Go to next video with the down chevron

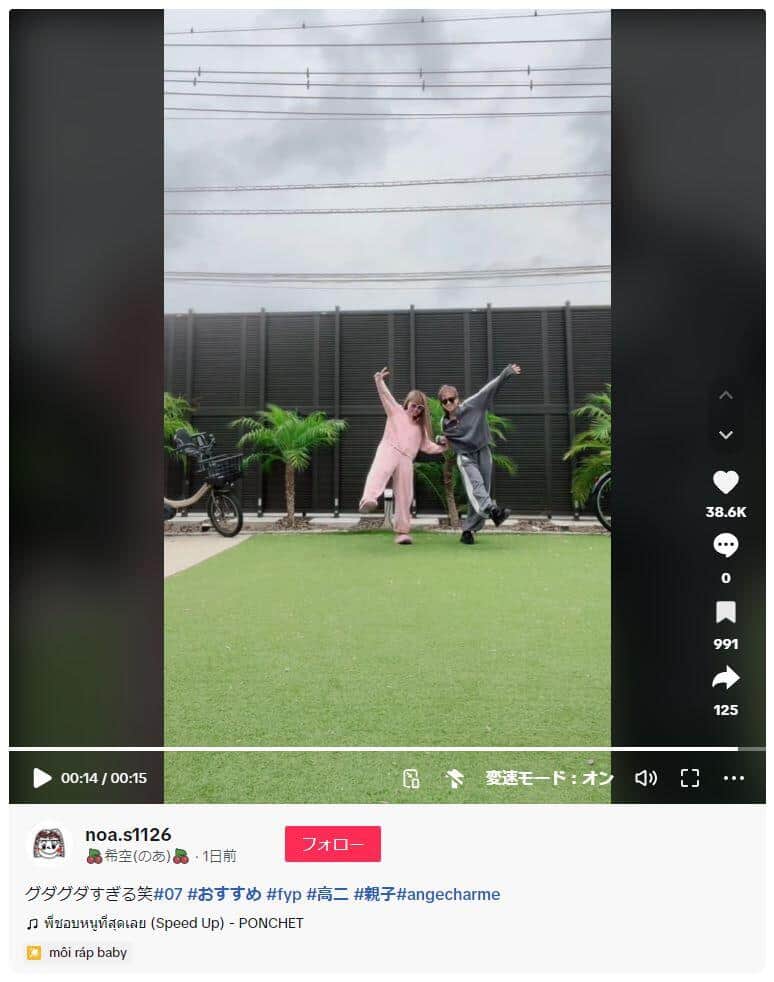pyautogui.click(x=725, y=435)
